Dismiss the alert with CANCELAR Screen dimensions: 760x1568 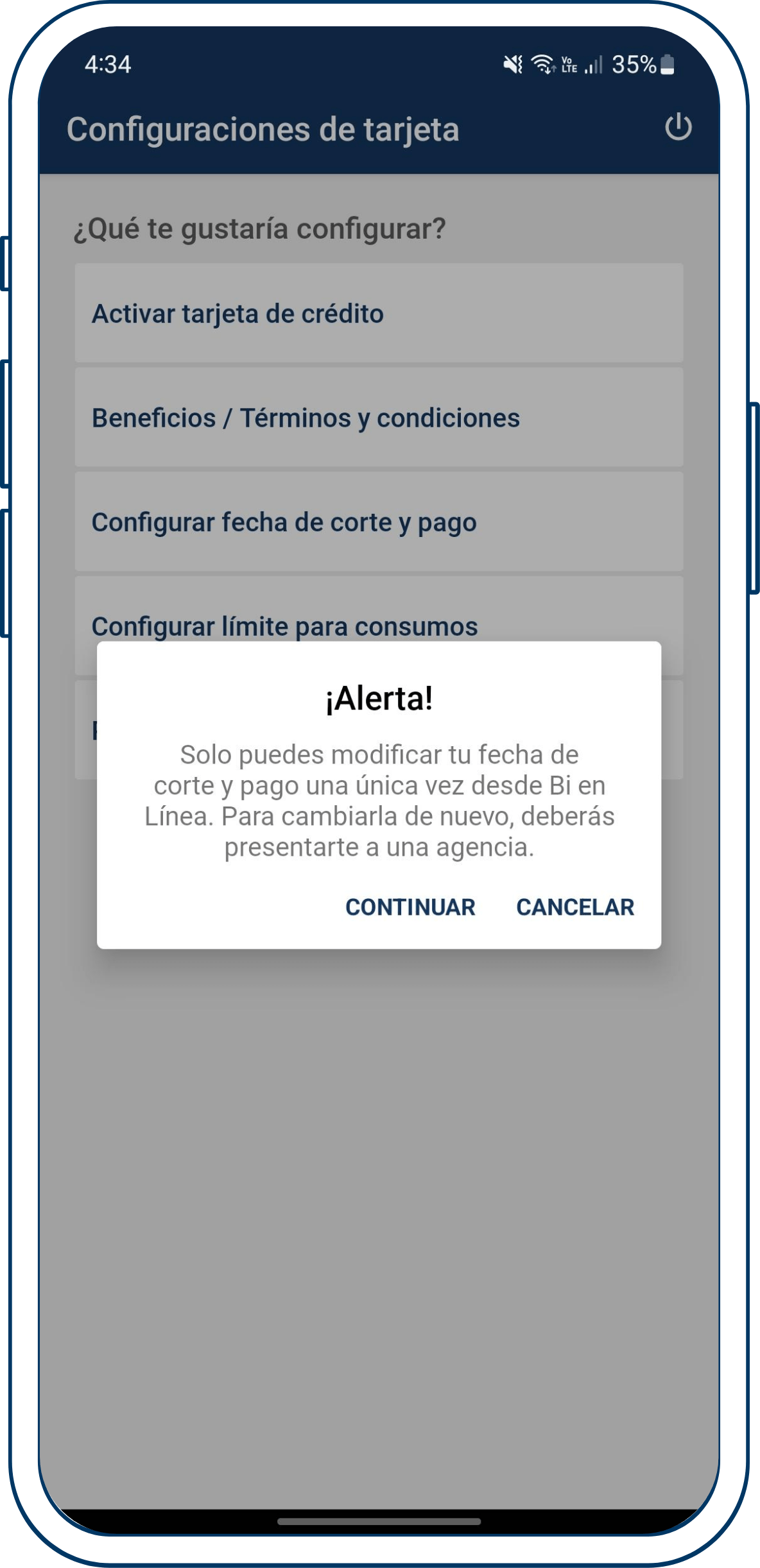(x=575, y=907)
